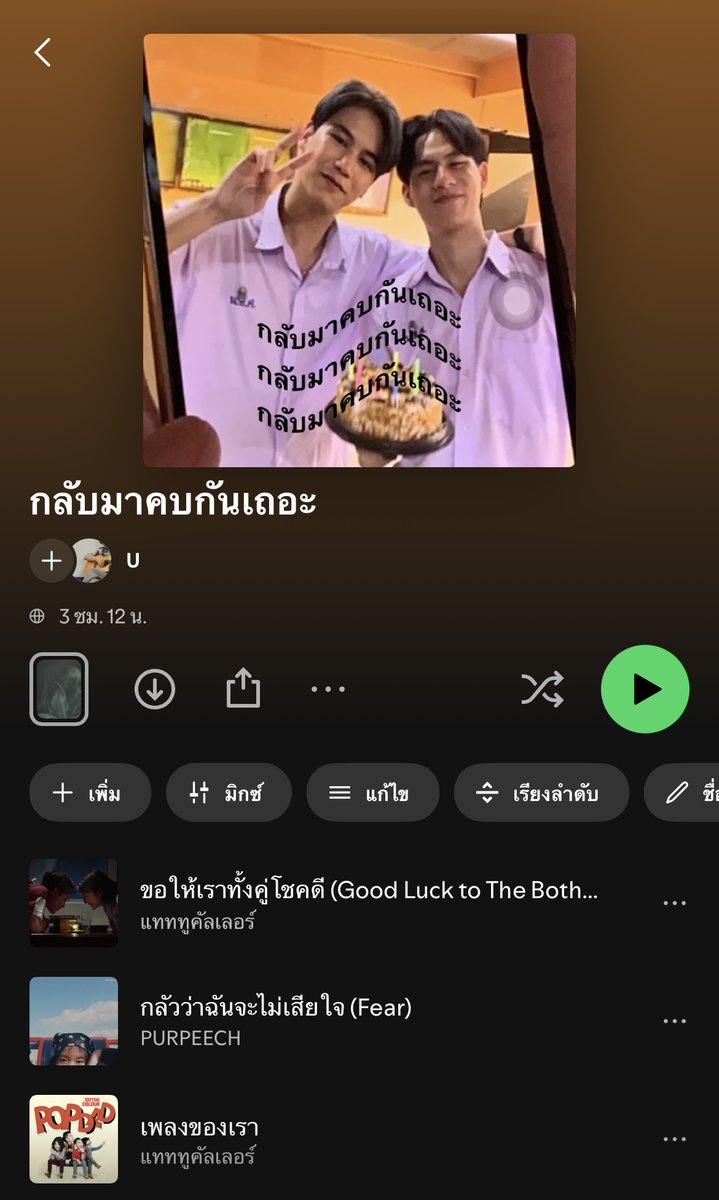Viewport: 719px width, 1200px height.
Task: Go back using the top-left arrow
Action: (x=42, y=53)
